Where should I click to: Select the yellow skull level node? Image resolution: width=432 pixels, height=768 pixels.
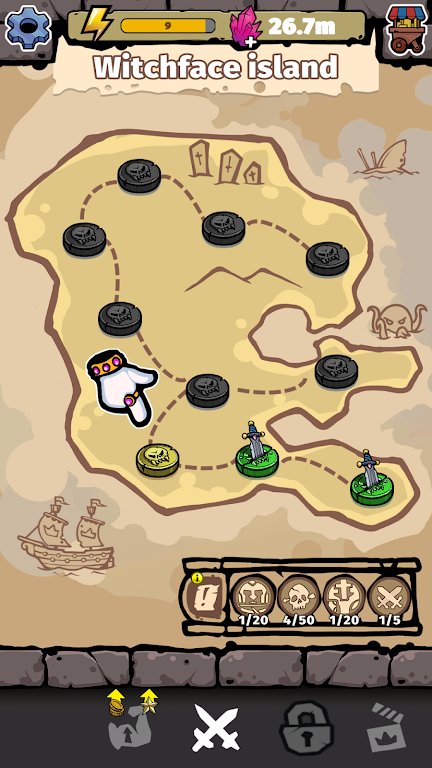157,460
